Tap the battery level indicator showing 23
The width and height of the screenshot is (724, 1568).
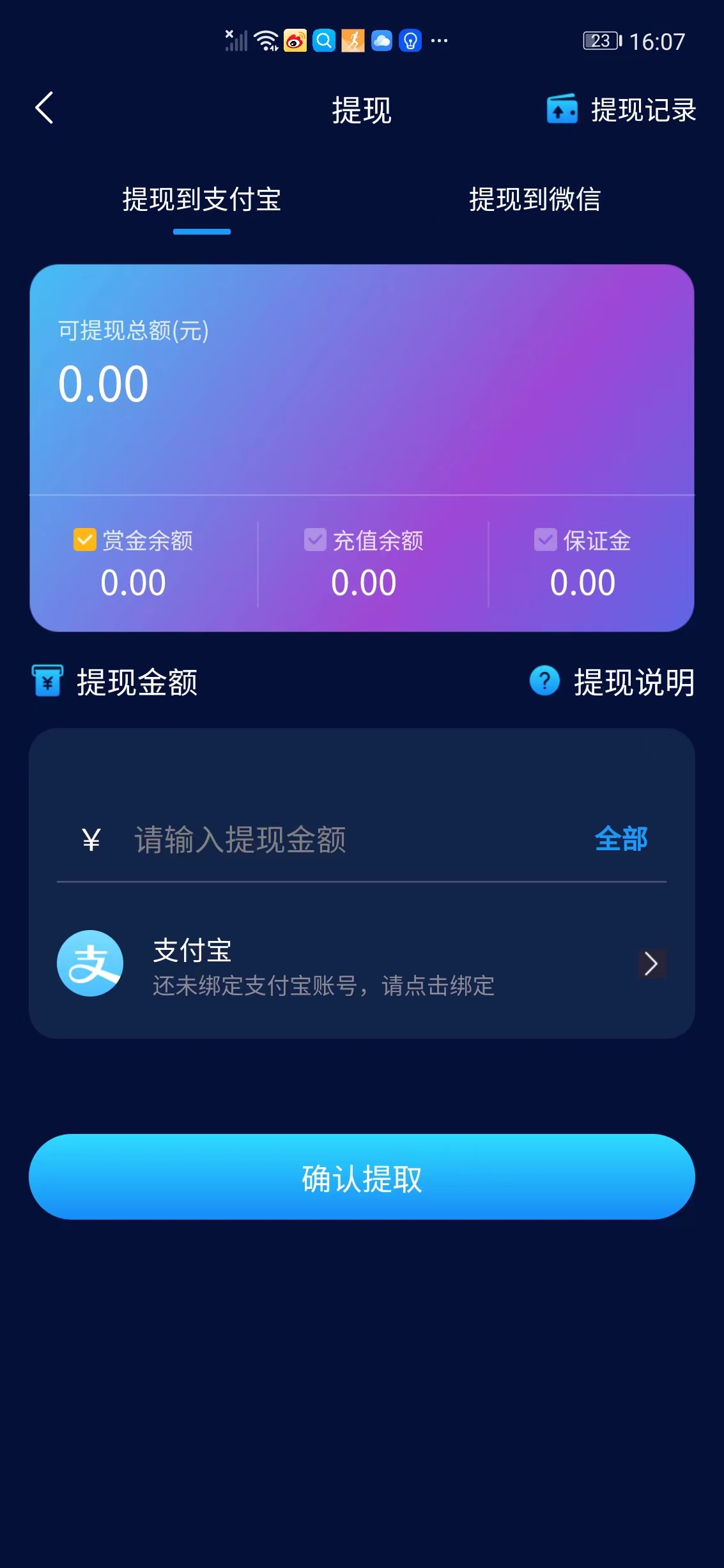(599, 40)
